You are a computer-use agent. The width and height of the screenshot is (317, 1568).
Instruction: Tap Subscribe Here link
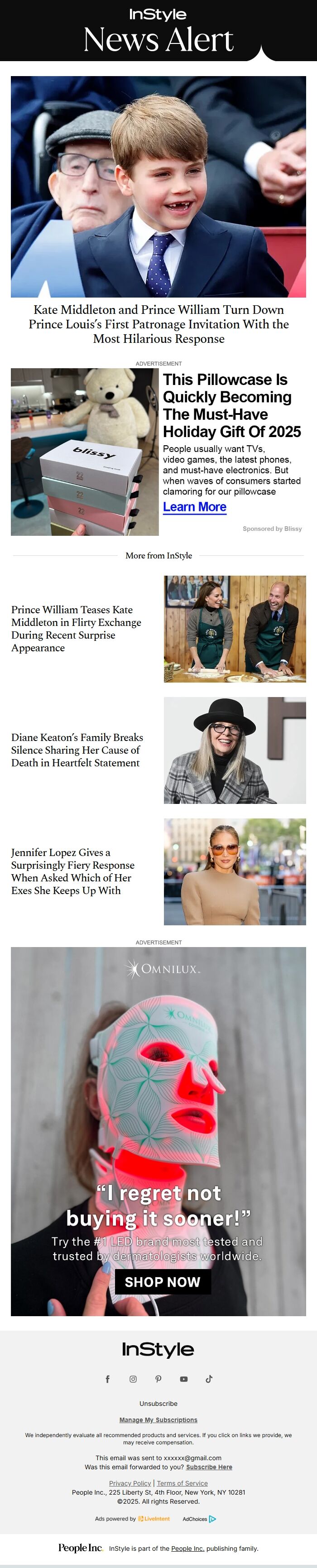[x=209, y=1467]
